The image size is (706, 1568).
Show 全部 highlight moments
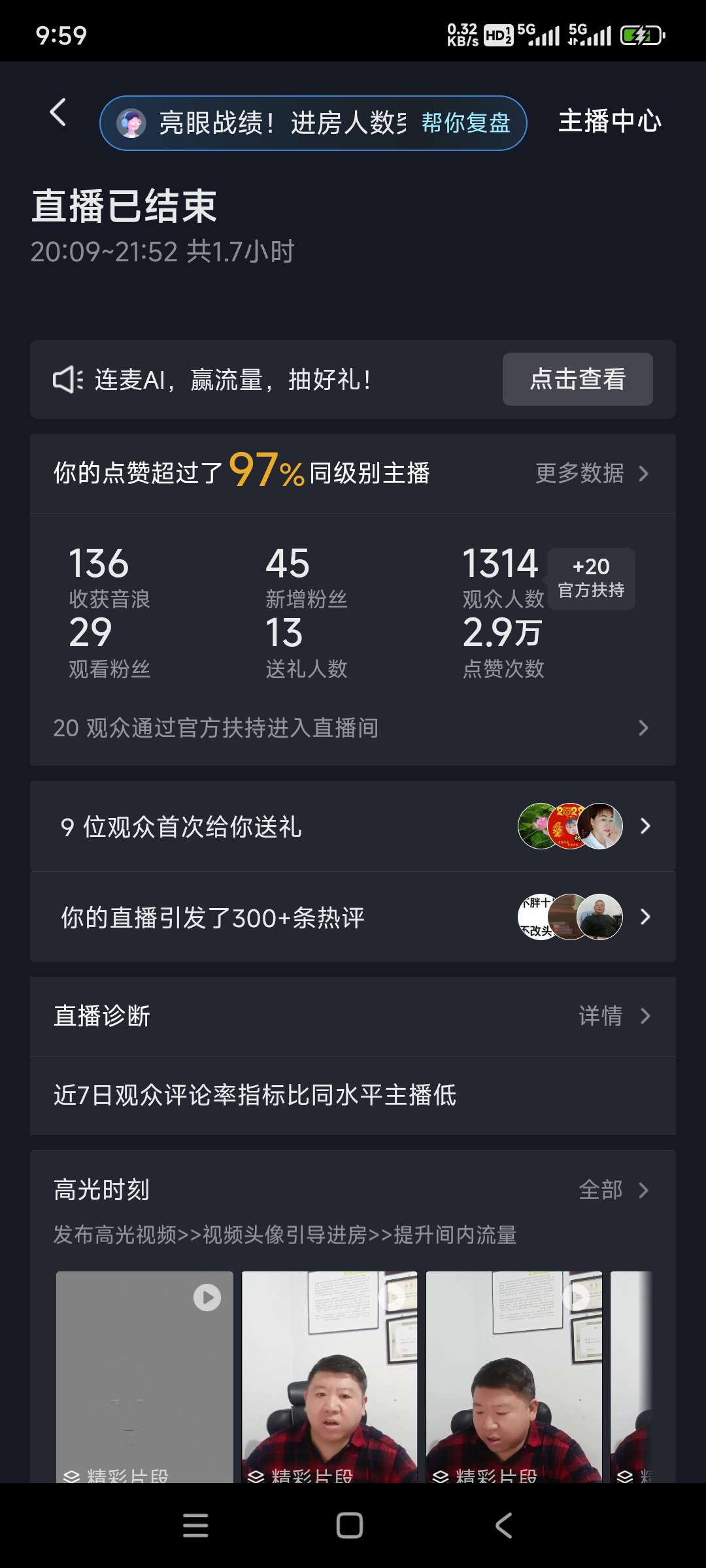[613, 1190]
